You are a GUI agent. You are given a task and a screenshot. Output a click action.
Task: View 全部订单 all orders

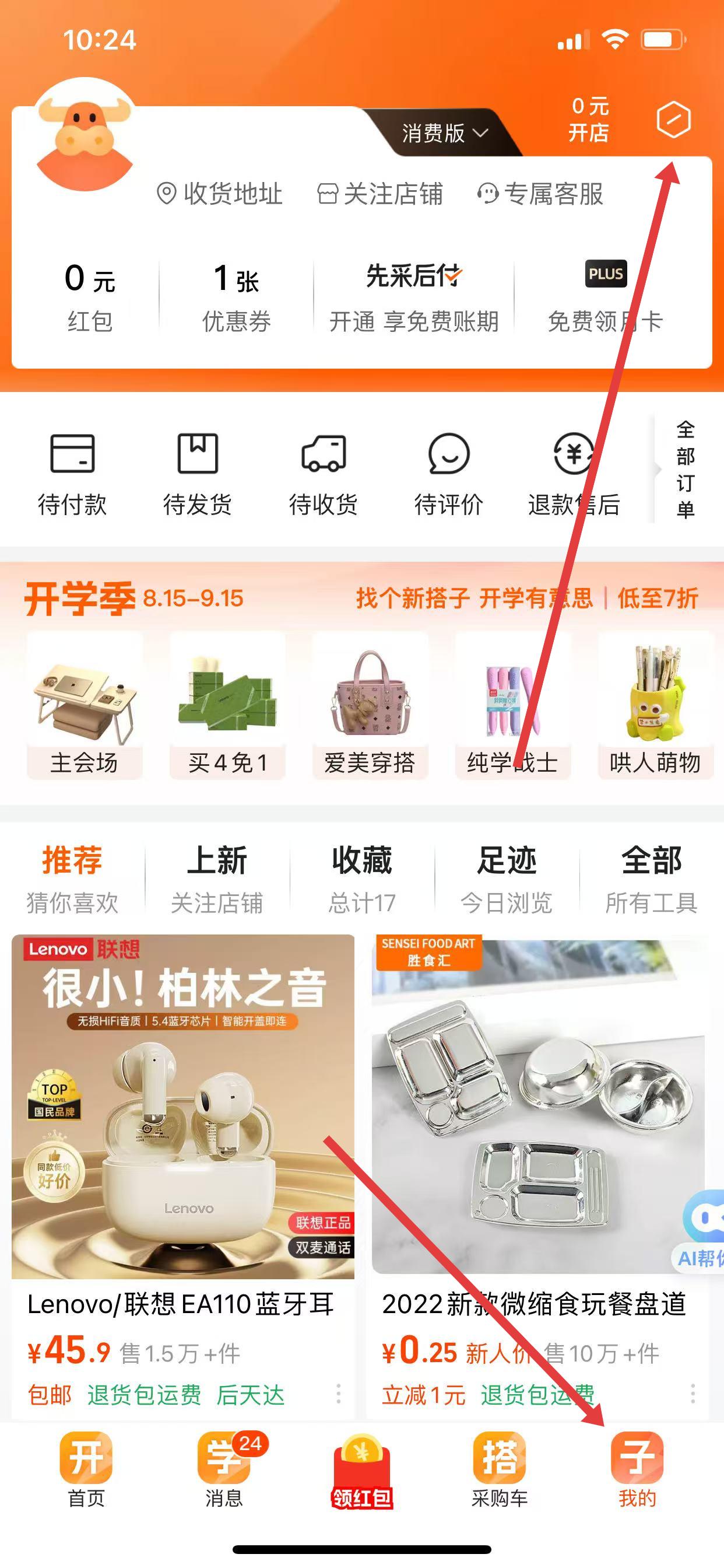[x=685, y=470]
